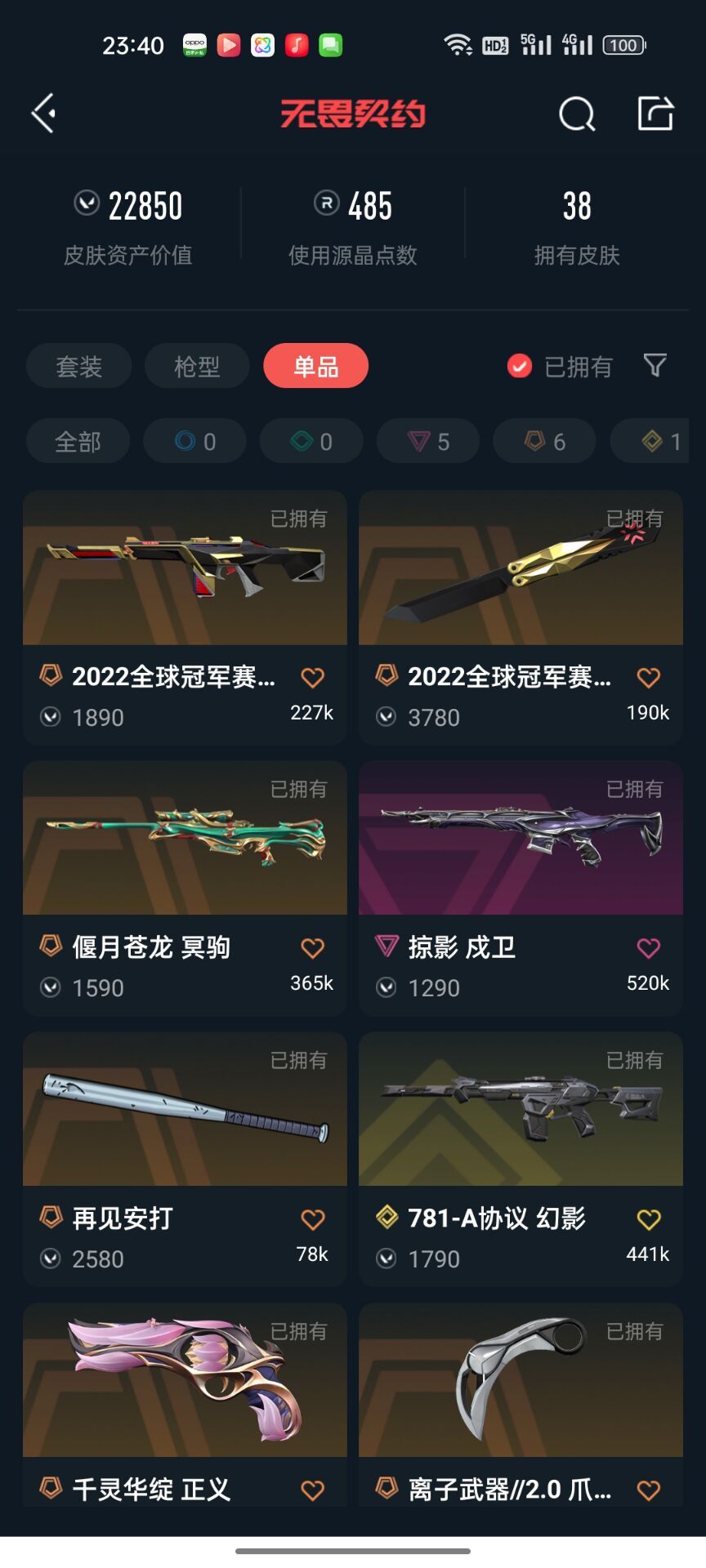Uncheck the 已拥有 owned filter

click(518, 367)
